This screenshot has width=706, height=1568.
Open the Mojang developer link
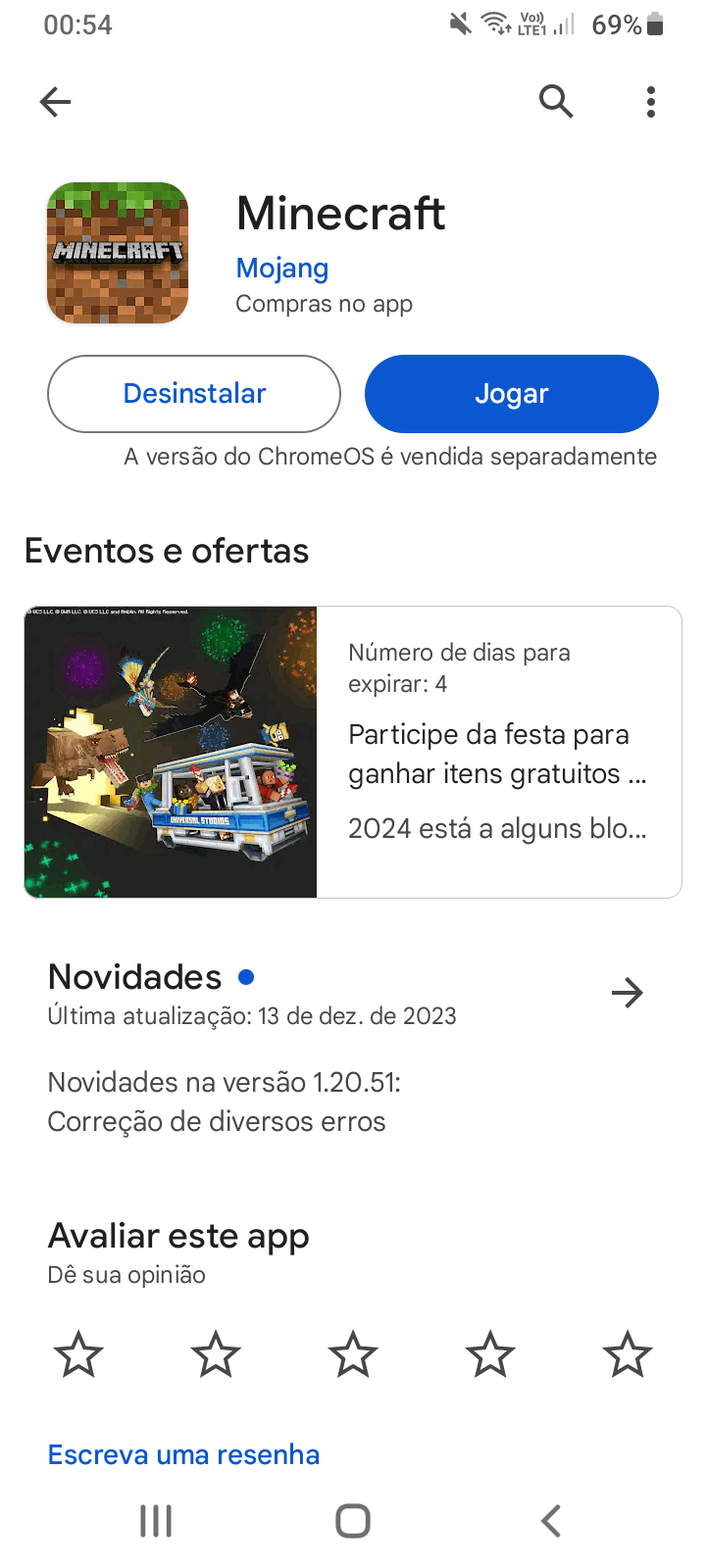coord(282,269)
